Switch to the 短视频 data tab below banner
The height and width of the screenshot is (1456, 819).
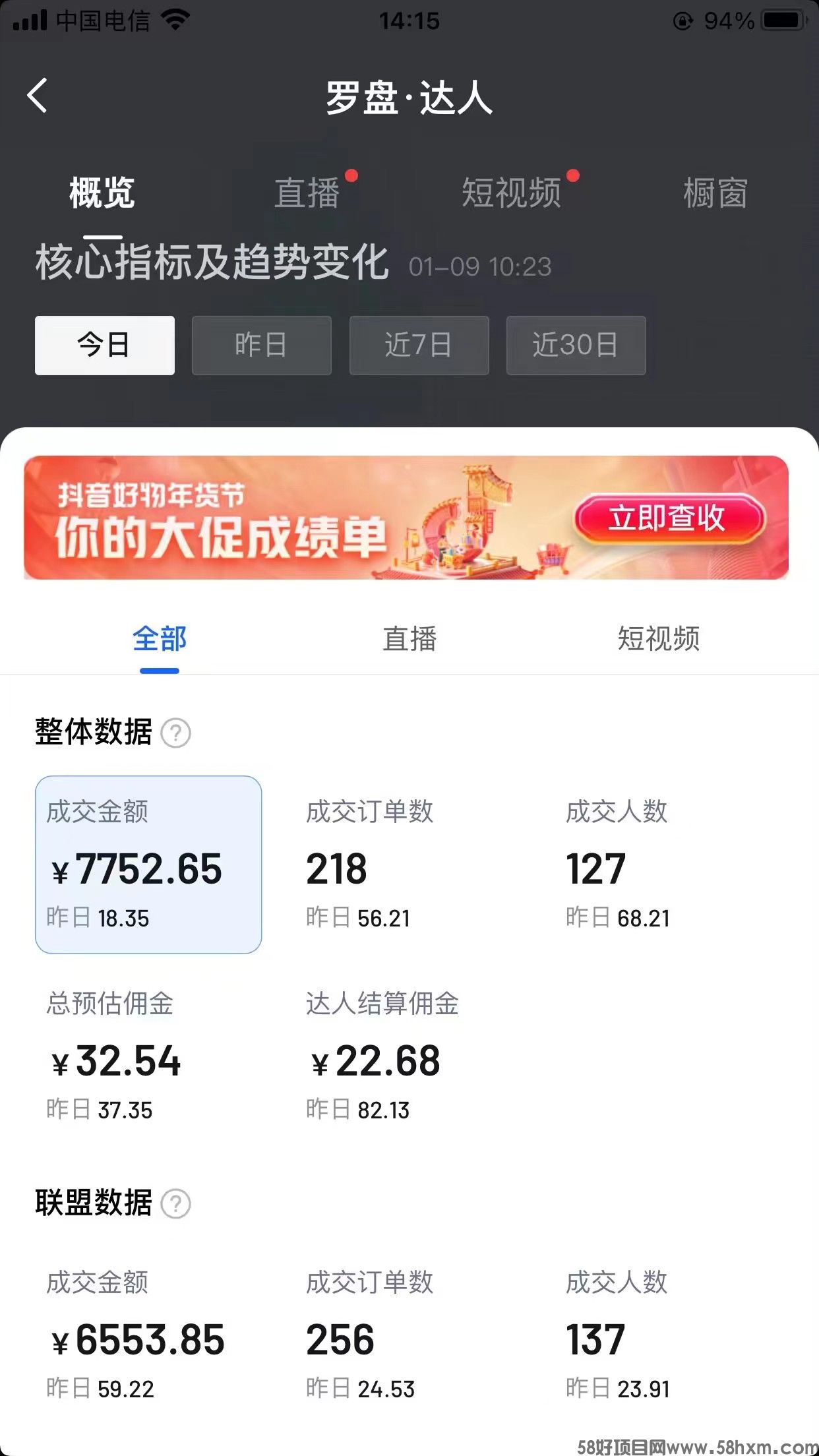[658, 638]
